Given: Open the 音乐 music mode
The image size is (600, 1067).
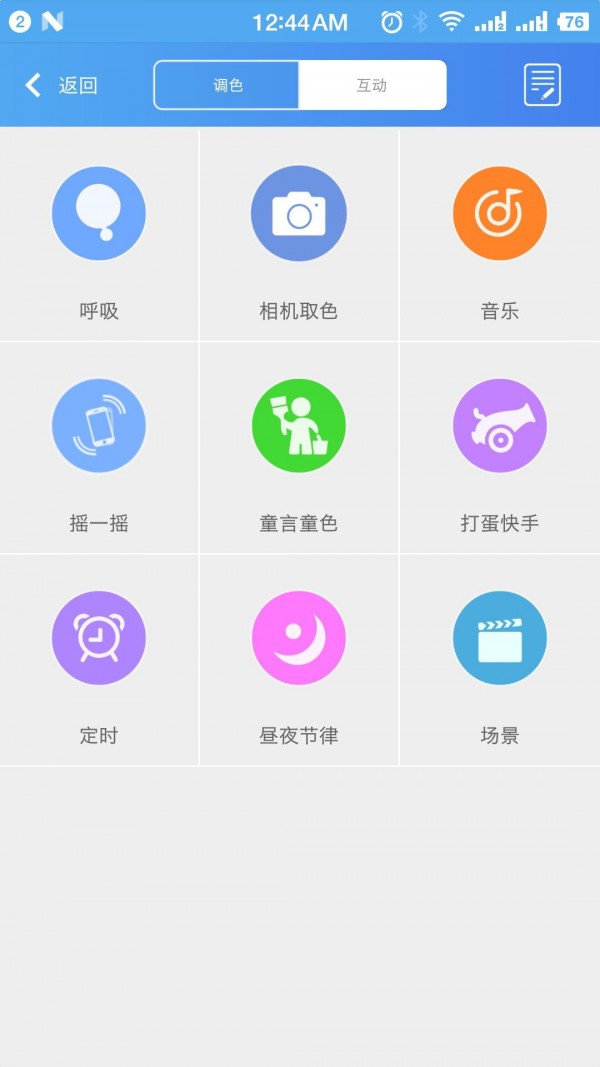Looking at the screenshot, I should click(500, 235).
